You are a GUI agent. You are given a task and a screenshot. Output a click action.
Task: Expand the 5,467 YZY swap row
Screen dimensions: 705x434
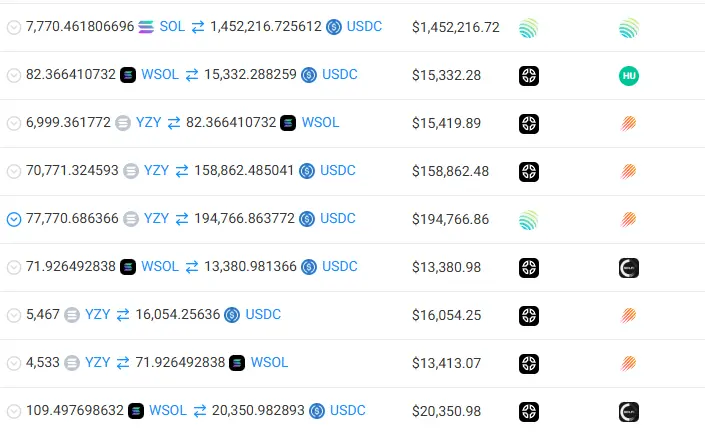13,315
